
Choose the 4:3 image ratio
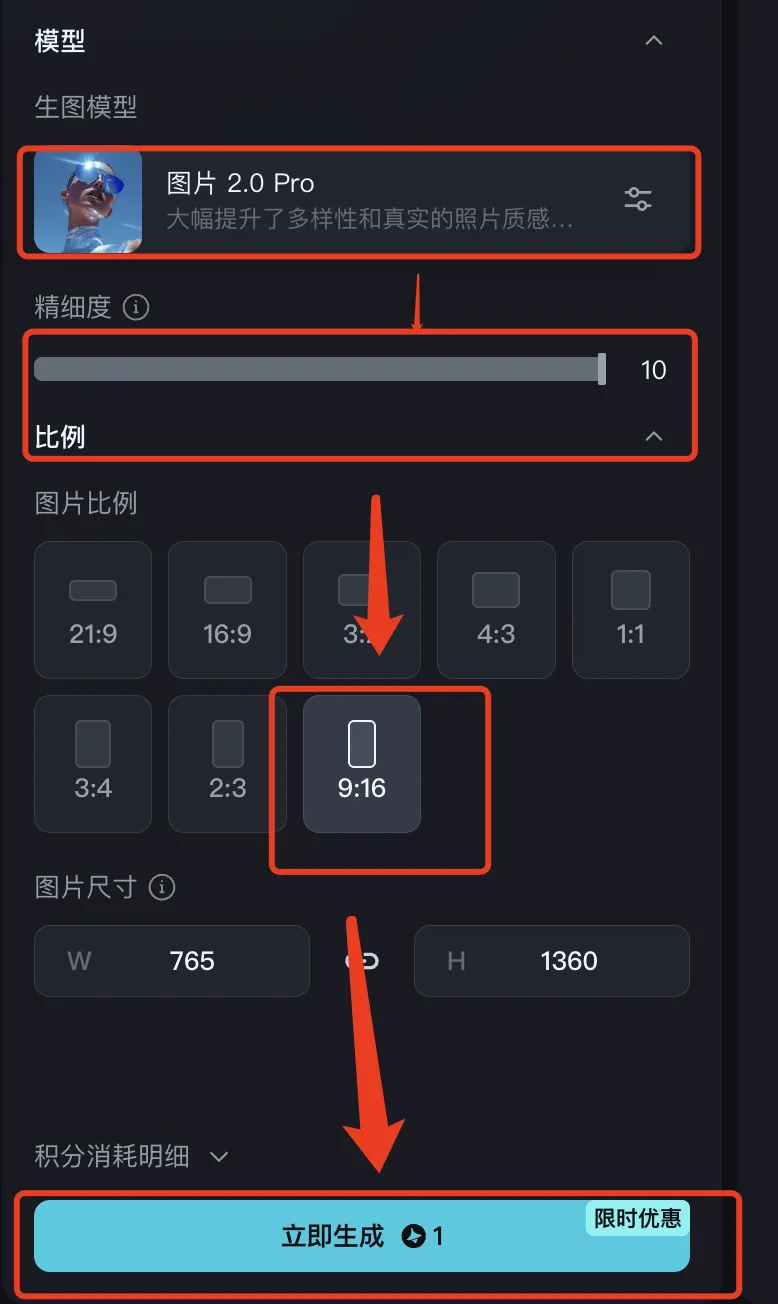[496, 610]
